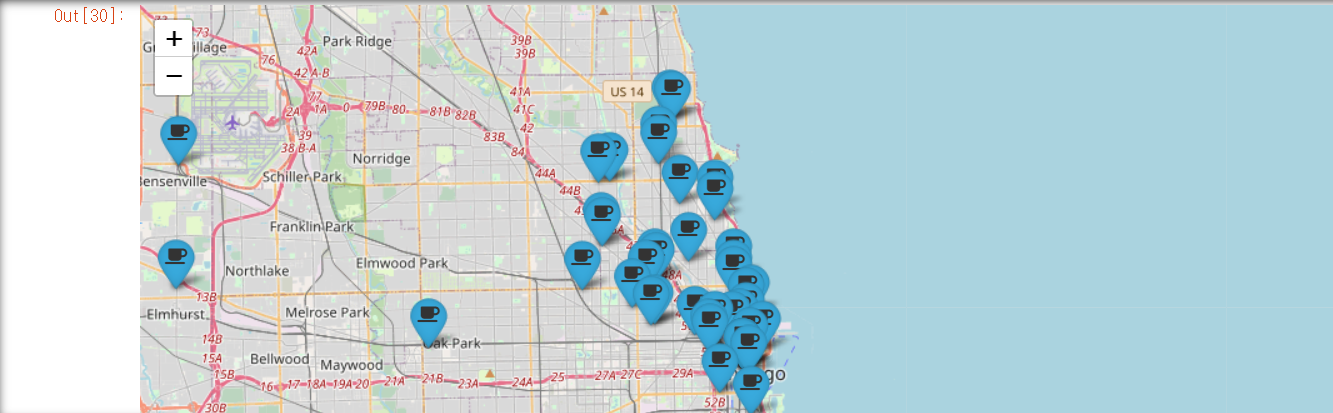Zoom out of the map
The image size is (1333, 413).
coord(173,76)
